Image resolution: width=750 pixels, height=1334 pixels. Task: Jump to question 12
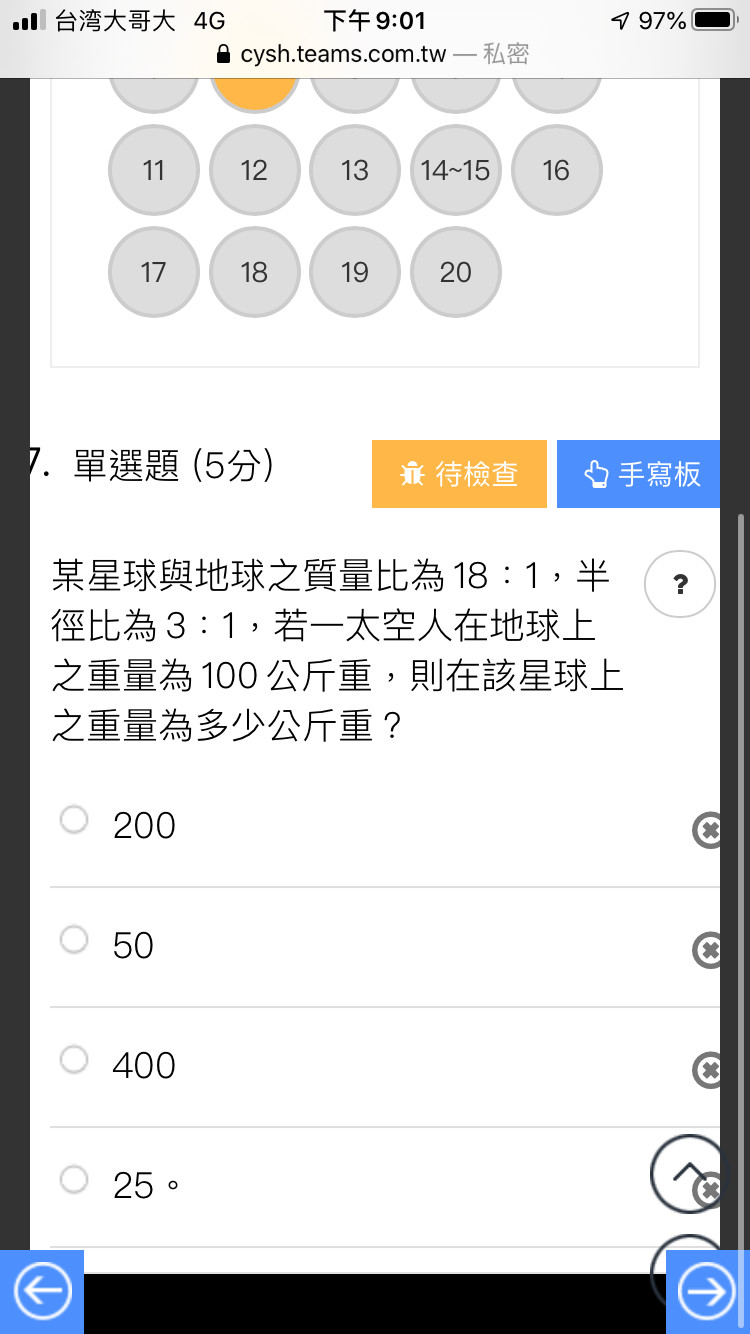point(254,171)
